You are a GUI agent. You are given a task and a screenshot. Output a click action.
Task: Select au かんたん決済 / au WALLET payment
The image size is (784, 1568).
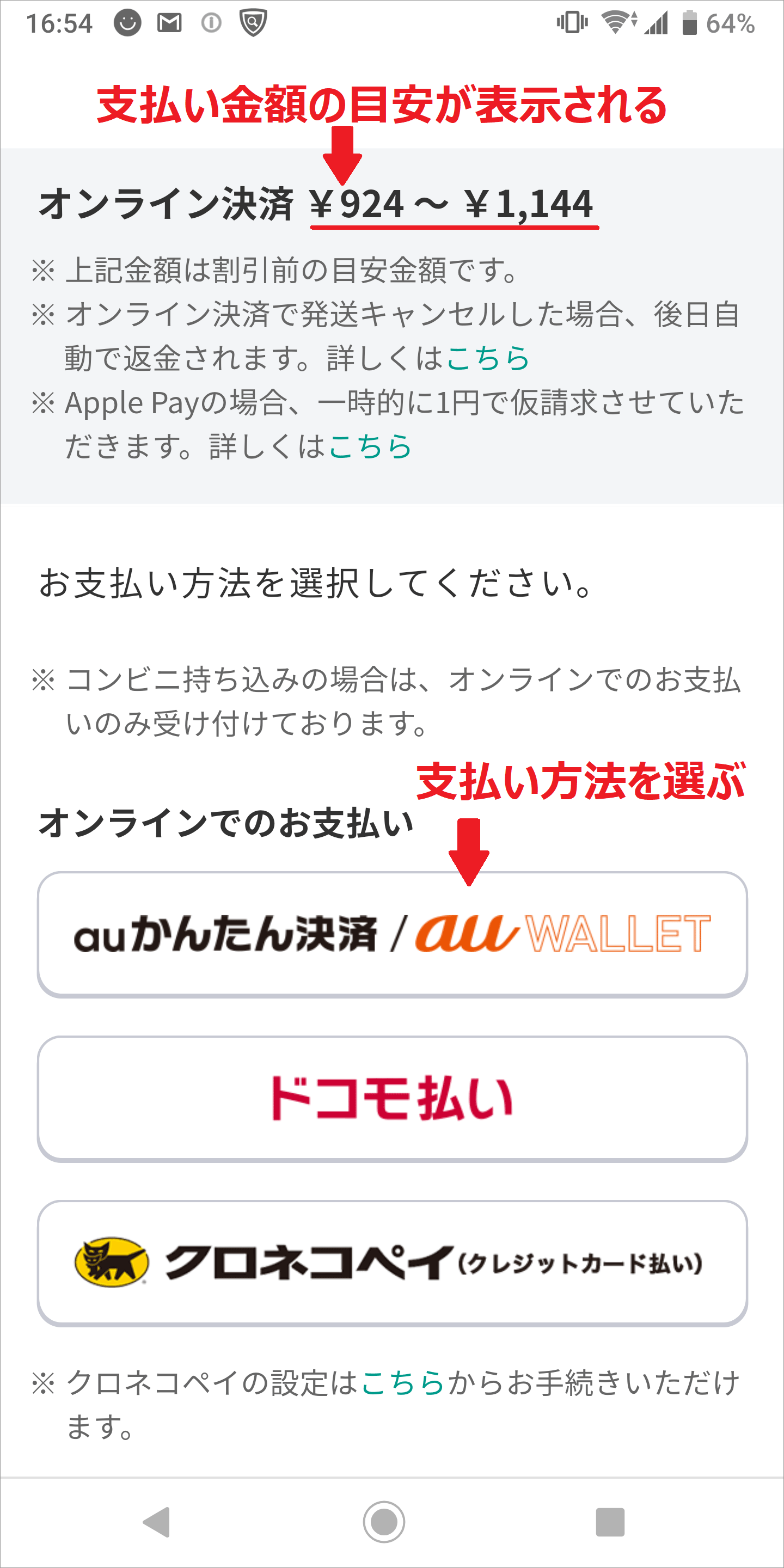pyautogui.click(x=392, y=934)
